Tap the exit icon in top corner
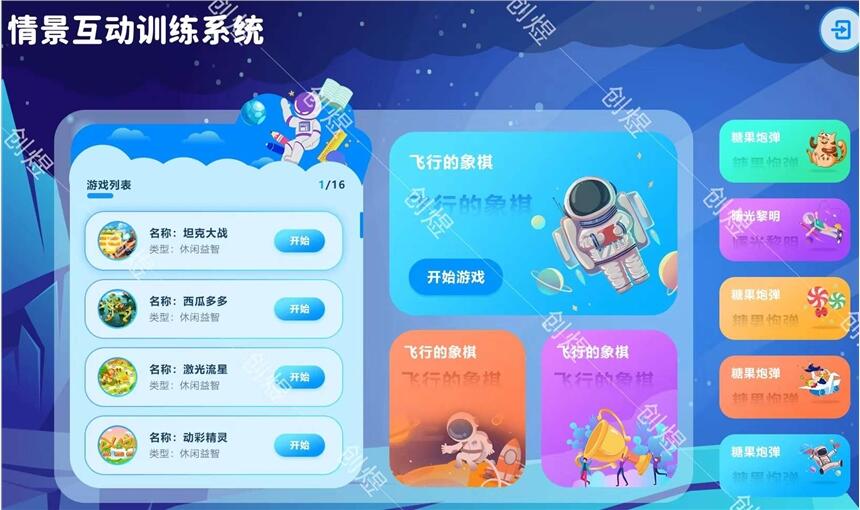This screenshot has height=510, width=860. click(x=838, y=30)
